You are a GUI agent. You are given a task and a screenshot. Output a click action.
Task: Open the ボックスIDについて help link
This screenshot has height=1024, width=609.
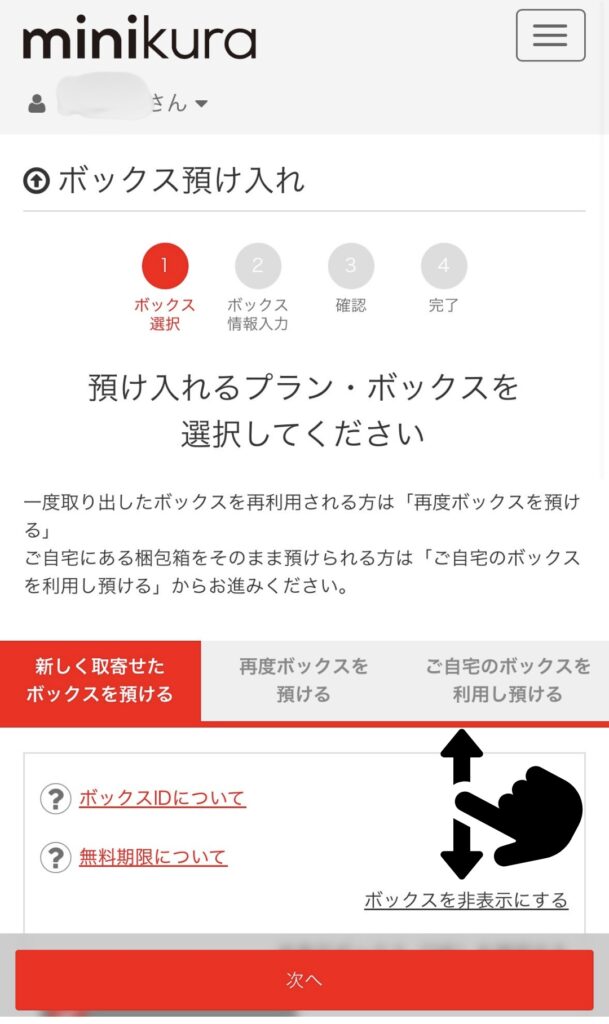(162, 798)
